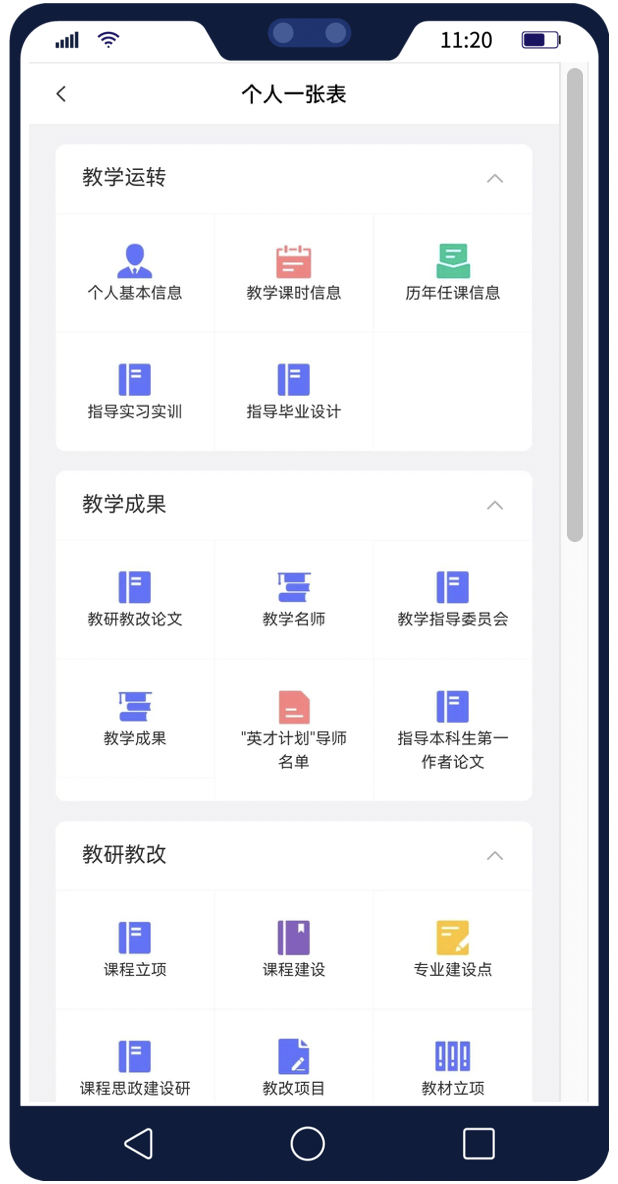The image size is (618, 1184).
Task: Open 个人基本信息
Action: pyautogui.click(x=135, y=271)
